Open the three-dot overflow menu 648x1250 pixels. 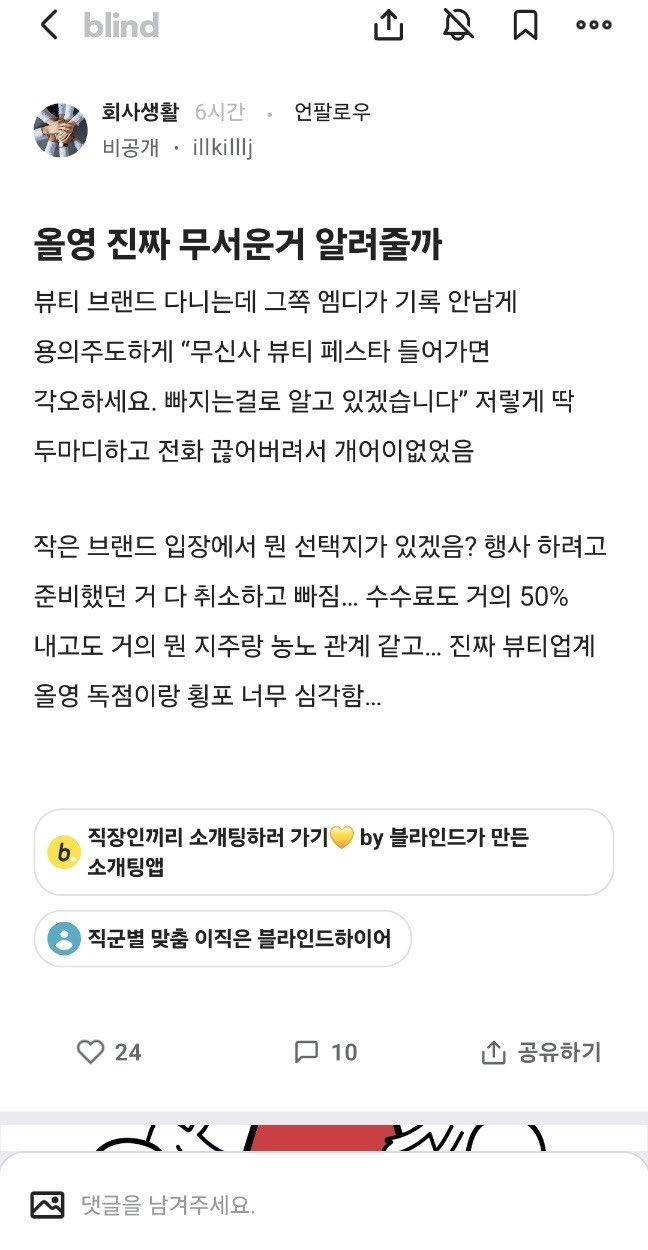[x=594, y=26]
